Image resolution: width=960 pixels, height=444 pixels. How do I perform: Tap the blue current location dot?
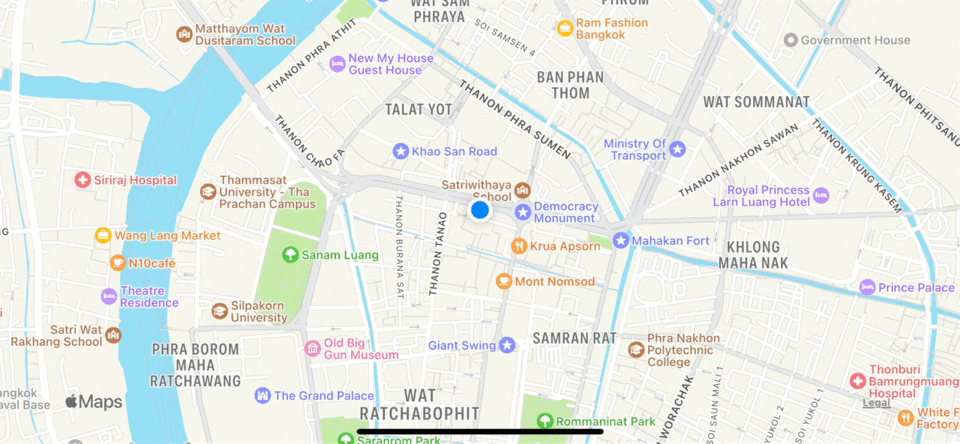click(480, 210)
